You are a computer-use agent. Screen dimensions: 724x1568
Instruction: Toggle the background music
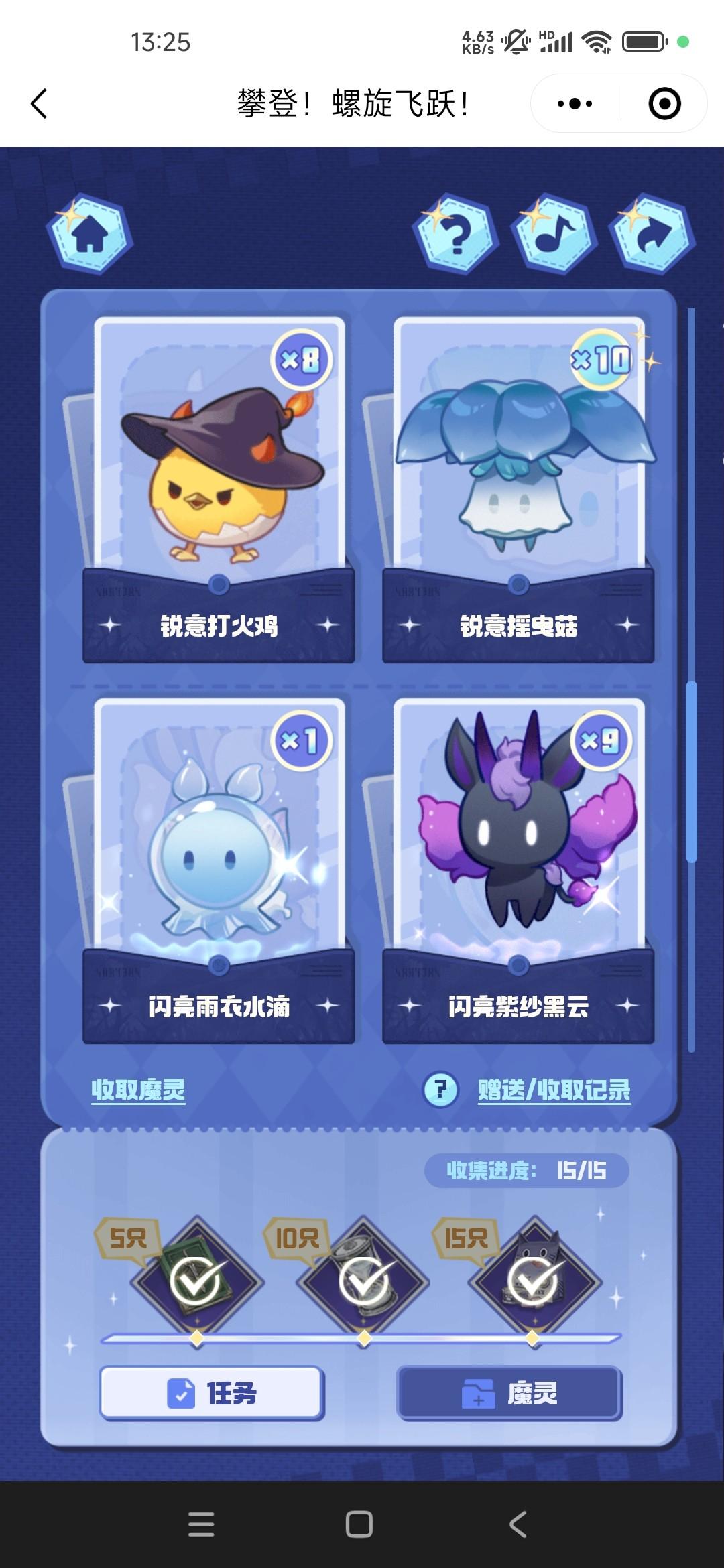coord(554,234)
